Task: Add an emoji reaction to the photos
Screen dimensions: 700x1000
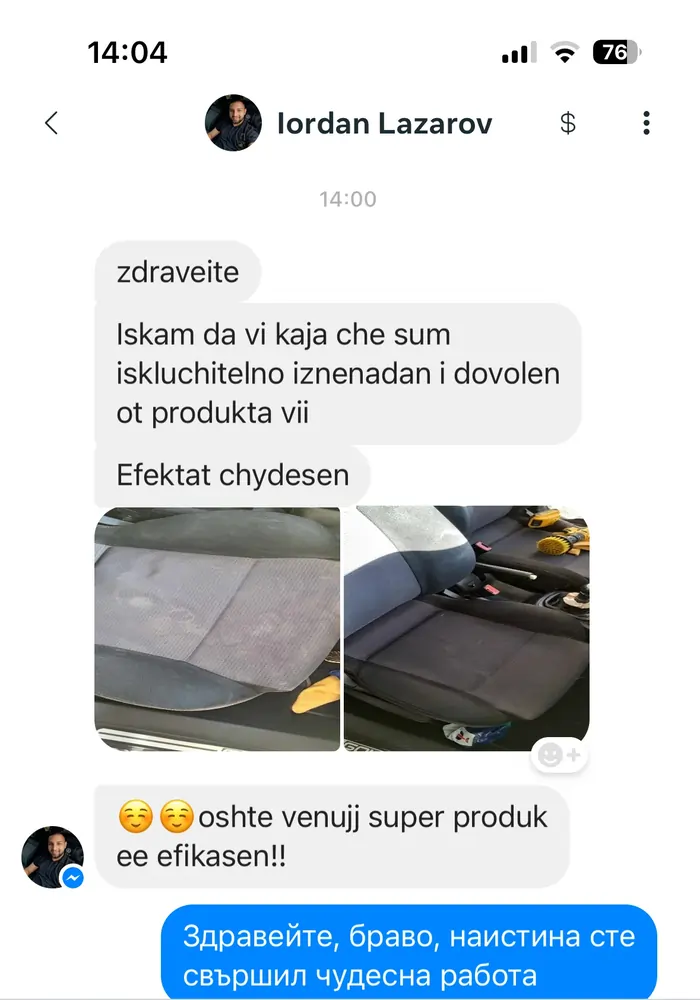Action: pos(559,756)
